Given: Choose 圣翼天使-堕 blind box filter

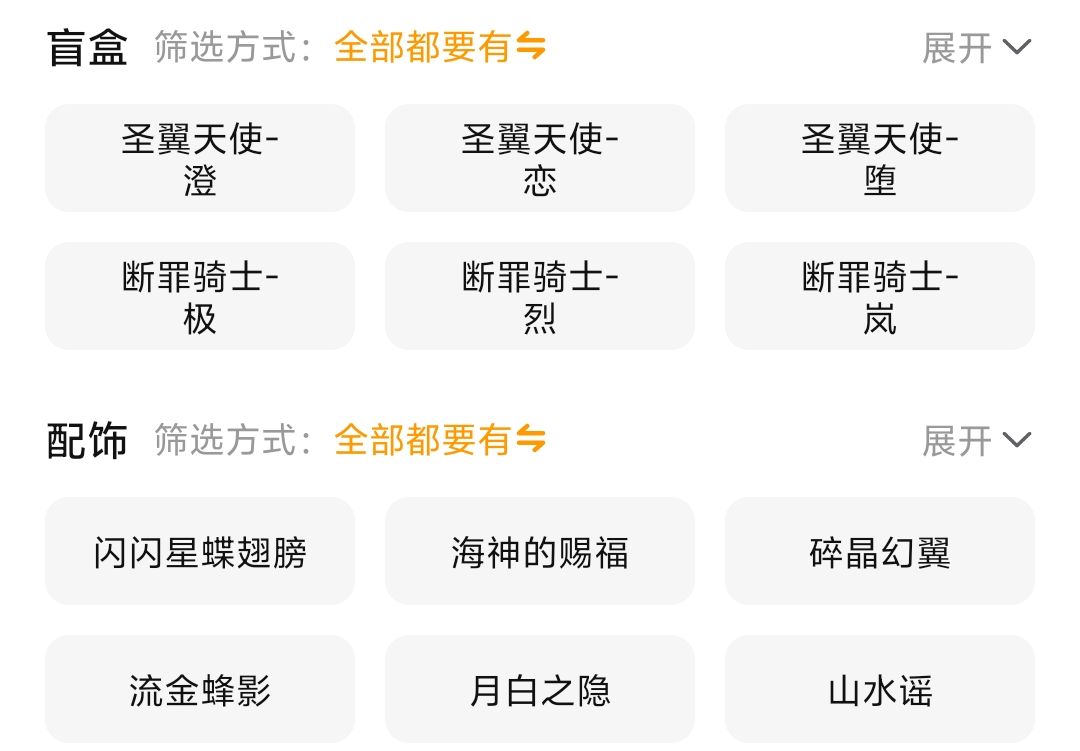Looking at the screenshot, I should (x=879, y=159).
